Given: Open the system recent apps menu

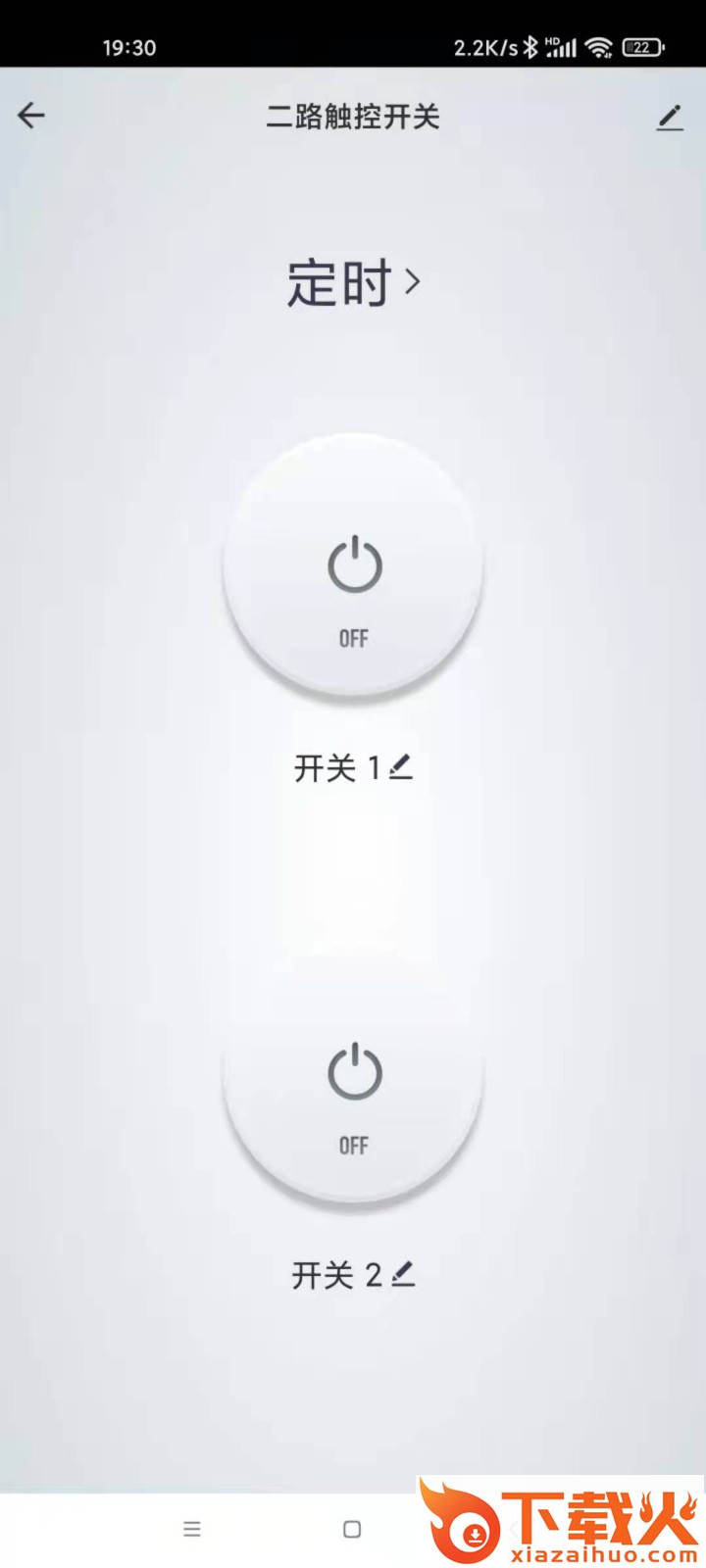Looking at the screenshot, I should coord(192,1529).
